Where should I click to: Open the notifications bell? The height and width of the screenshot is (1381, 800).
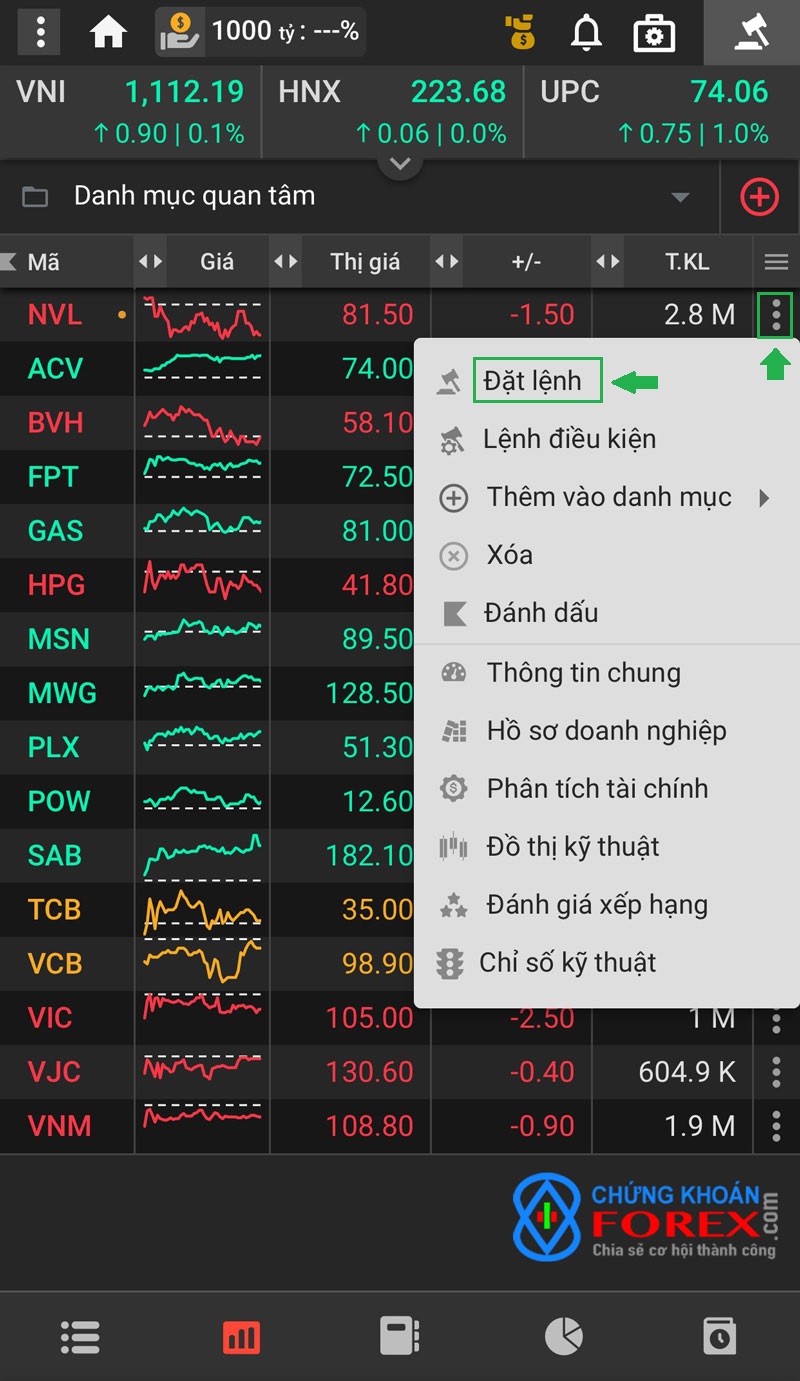(x=586, y=33)
